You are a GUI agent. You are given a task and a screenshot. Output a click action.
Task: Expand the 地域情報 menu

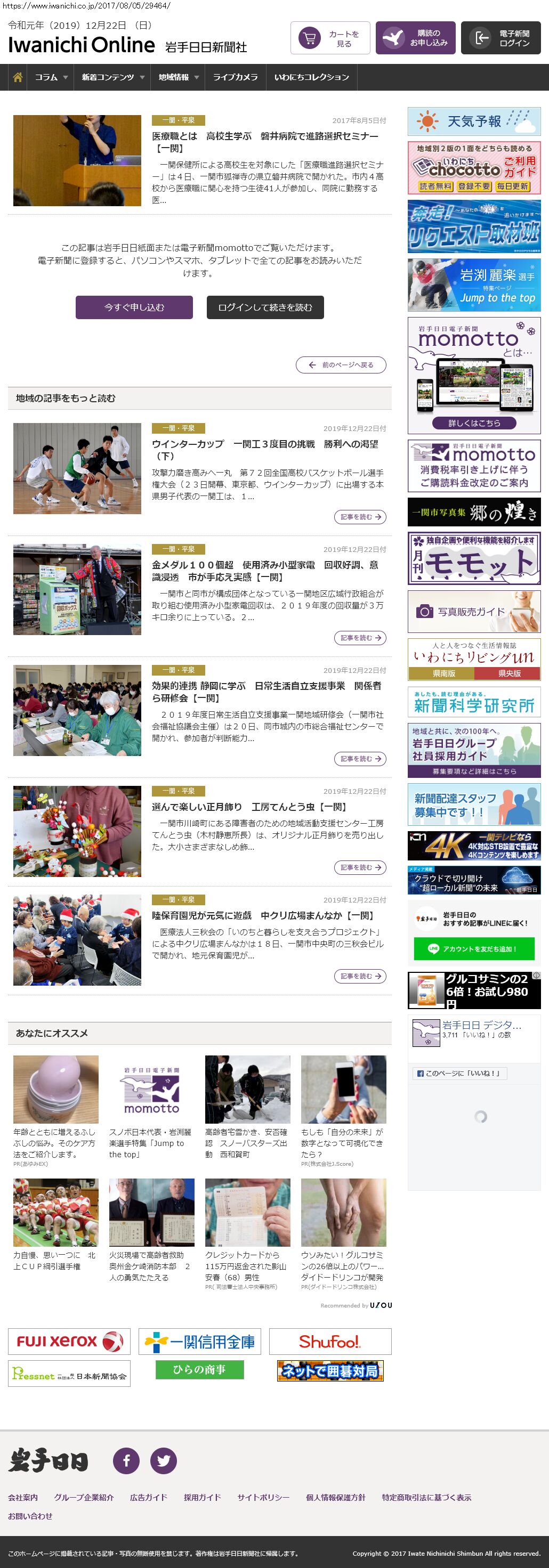(177, 77)
